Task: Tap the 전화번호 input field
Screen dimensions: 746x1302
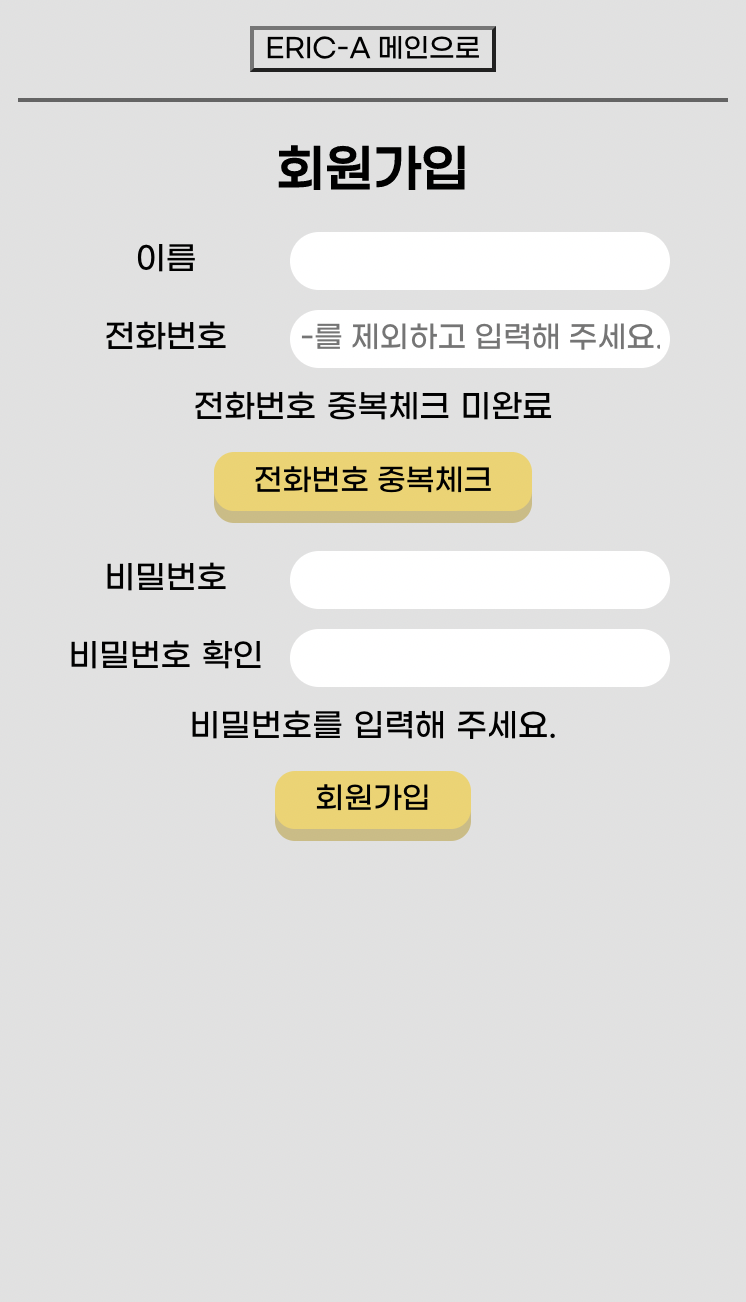Action: (480, 339)
